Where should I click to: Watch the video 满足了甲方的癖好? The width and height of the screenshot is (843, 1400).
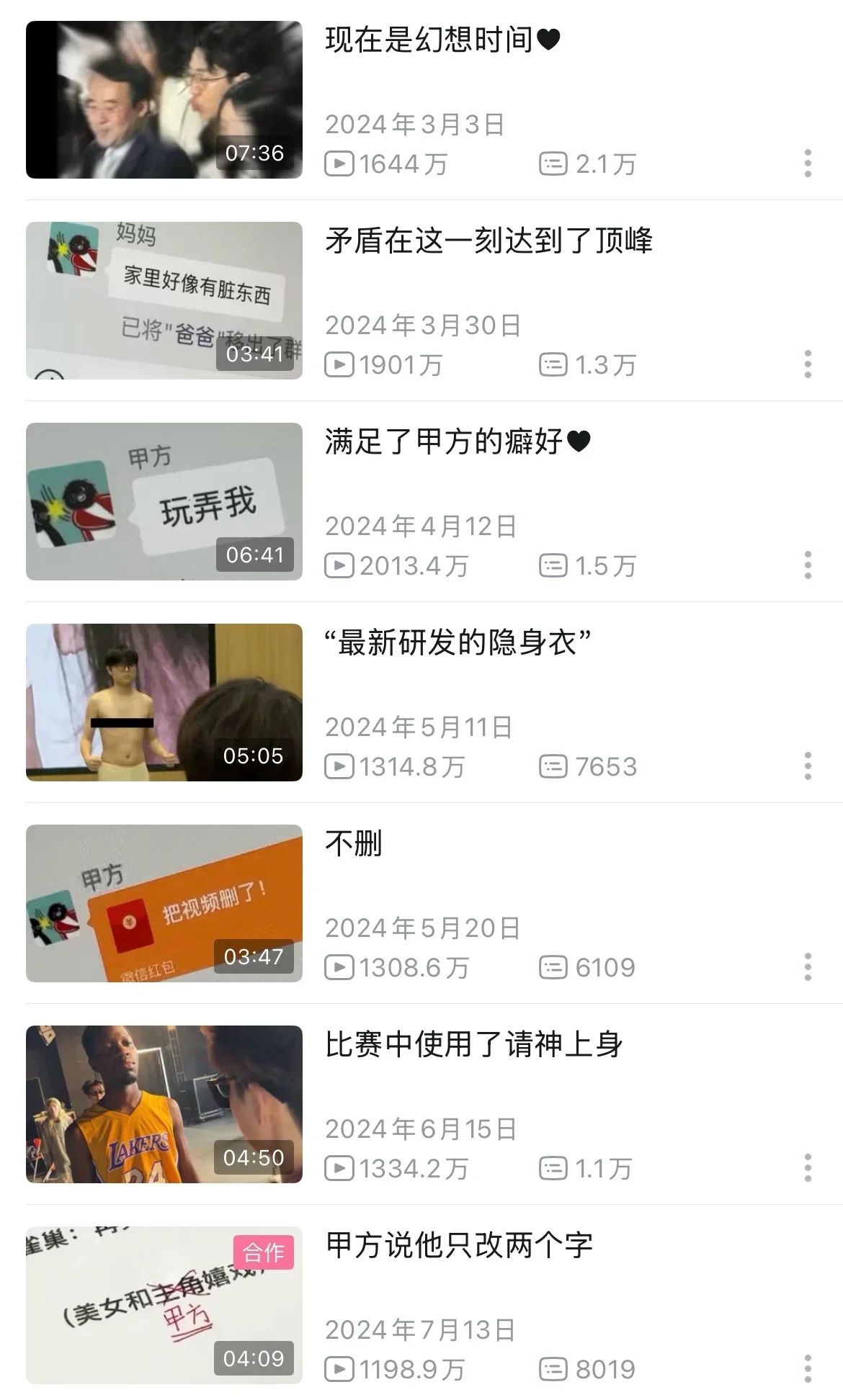(164, 501)
